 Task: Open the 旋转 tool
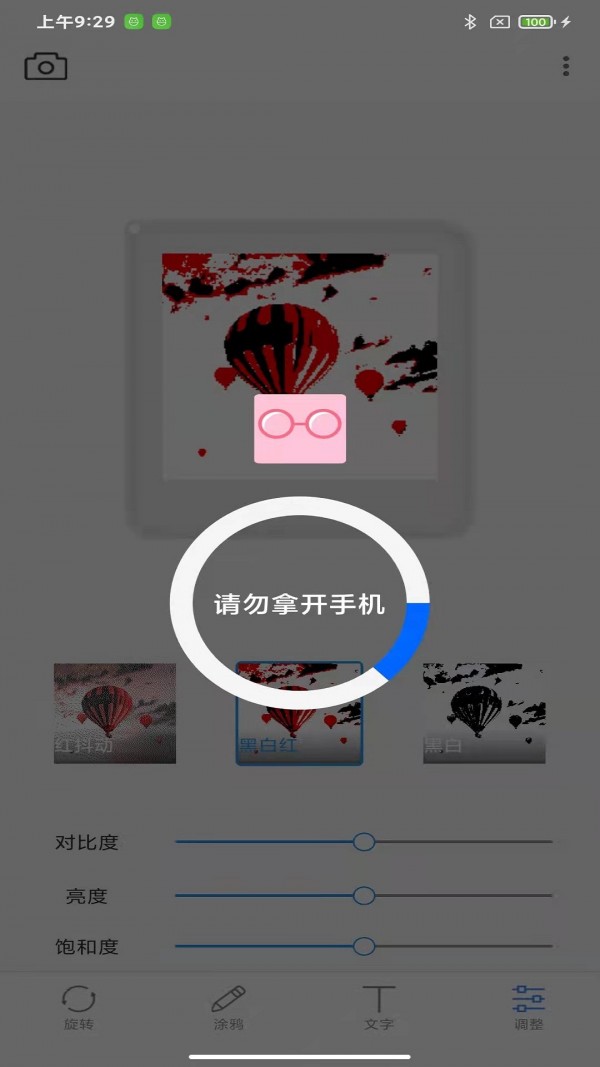tap(78, 1007)
